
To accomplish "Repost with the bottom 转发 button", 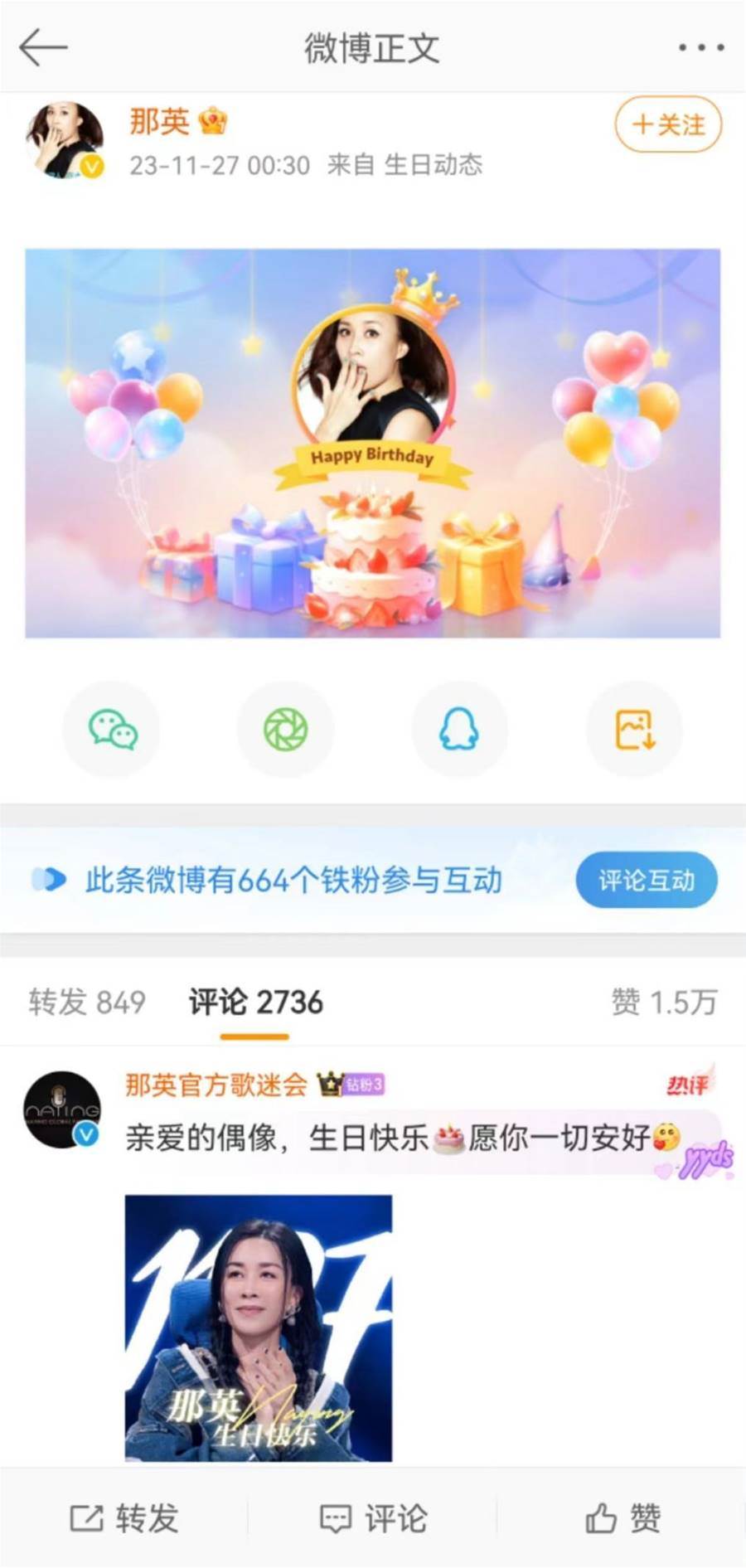I will click(124, 1518).
